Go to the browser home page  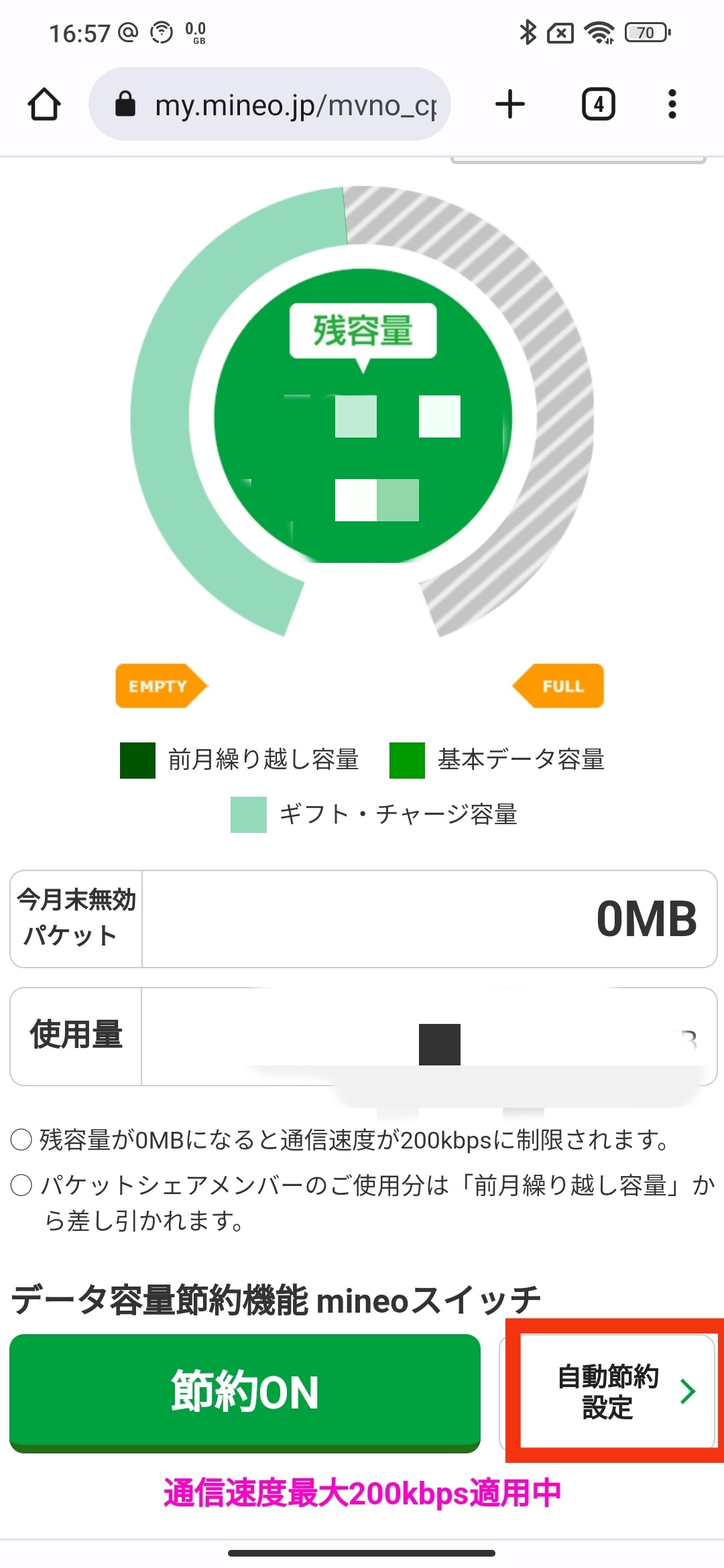pos(44,105)
